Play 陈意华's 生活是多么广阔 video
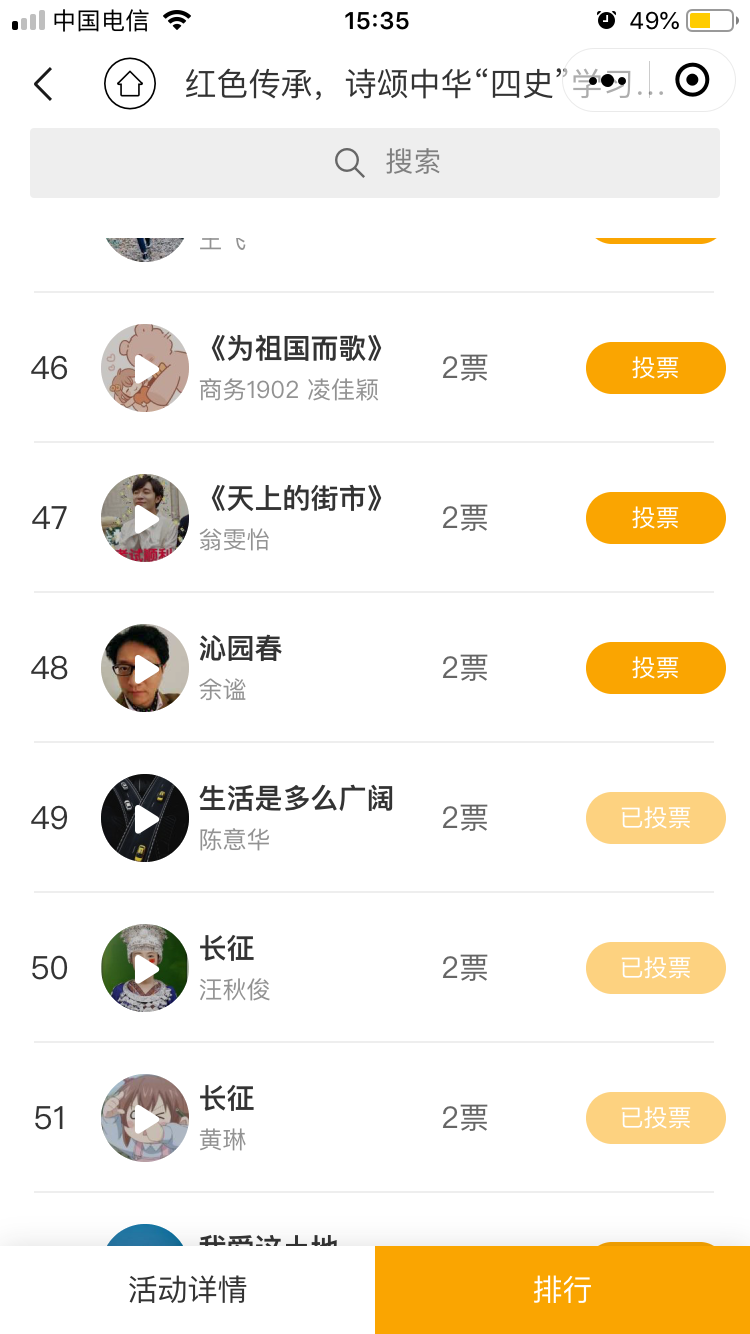Screen dimensions: 750x1334 [145, 818]
